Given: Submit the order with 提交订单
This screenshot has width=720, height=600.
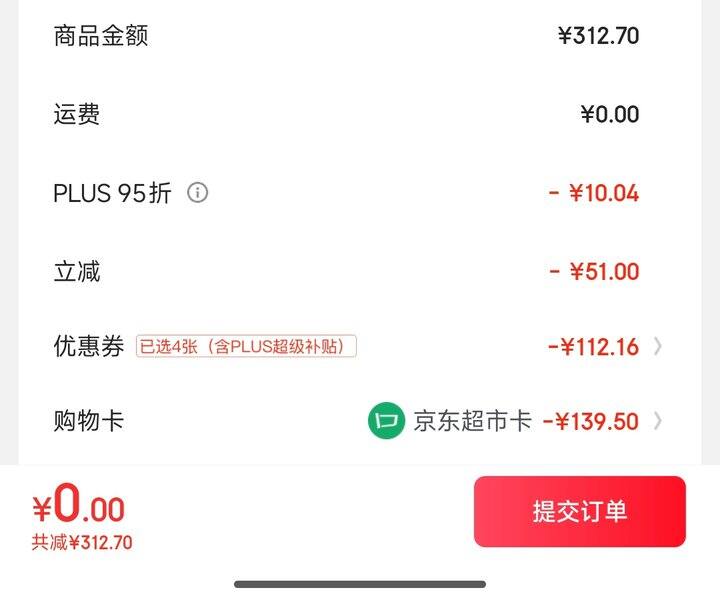Looking at the screenshot, I should (x=579, y=512).
